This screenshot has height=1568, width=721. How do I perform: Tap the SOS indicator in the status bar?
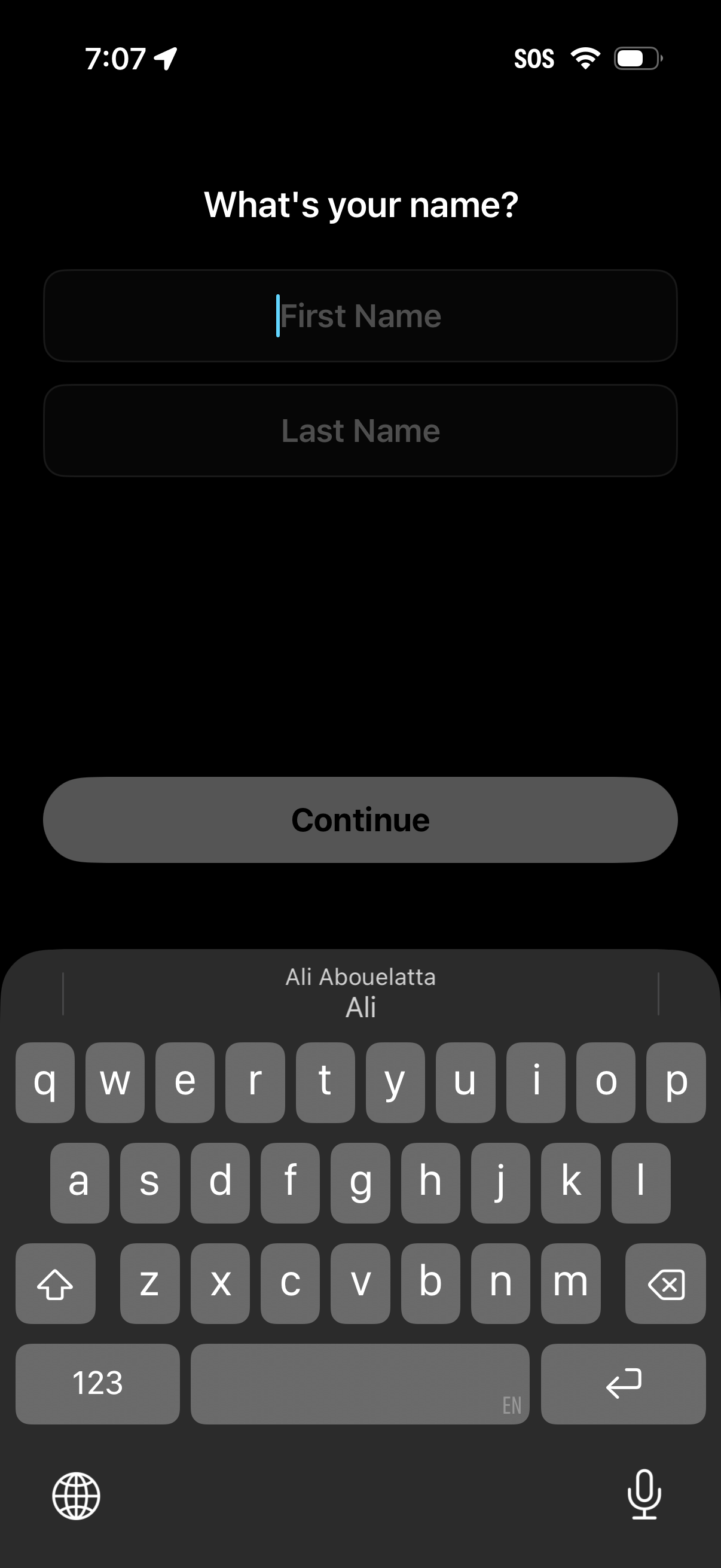534,59
